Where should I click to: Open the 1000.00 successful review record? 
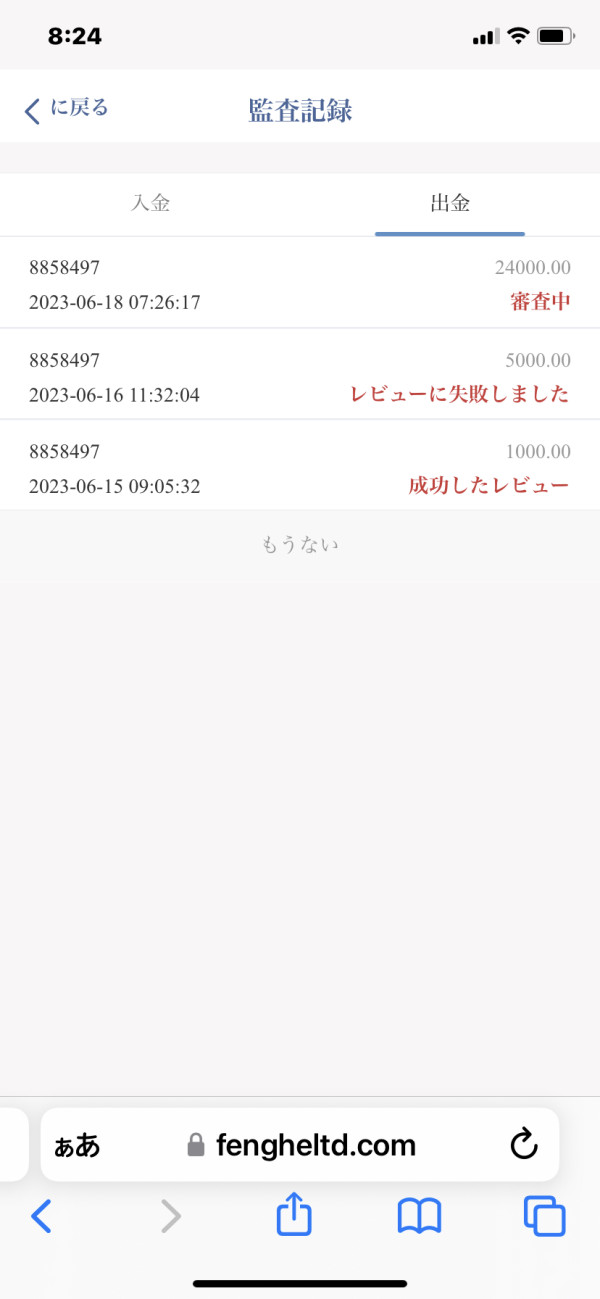point(300,466)
